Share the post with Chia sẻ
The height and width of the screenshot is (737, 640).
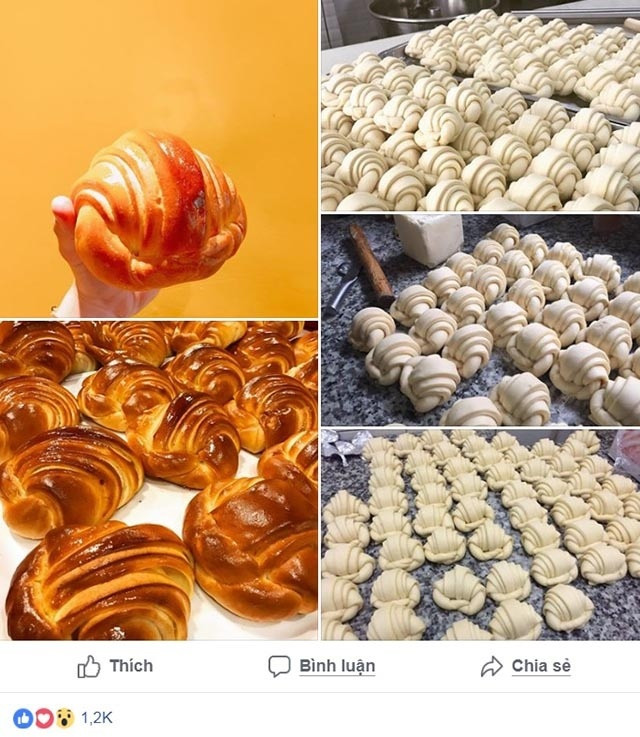(525, 666)
